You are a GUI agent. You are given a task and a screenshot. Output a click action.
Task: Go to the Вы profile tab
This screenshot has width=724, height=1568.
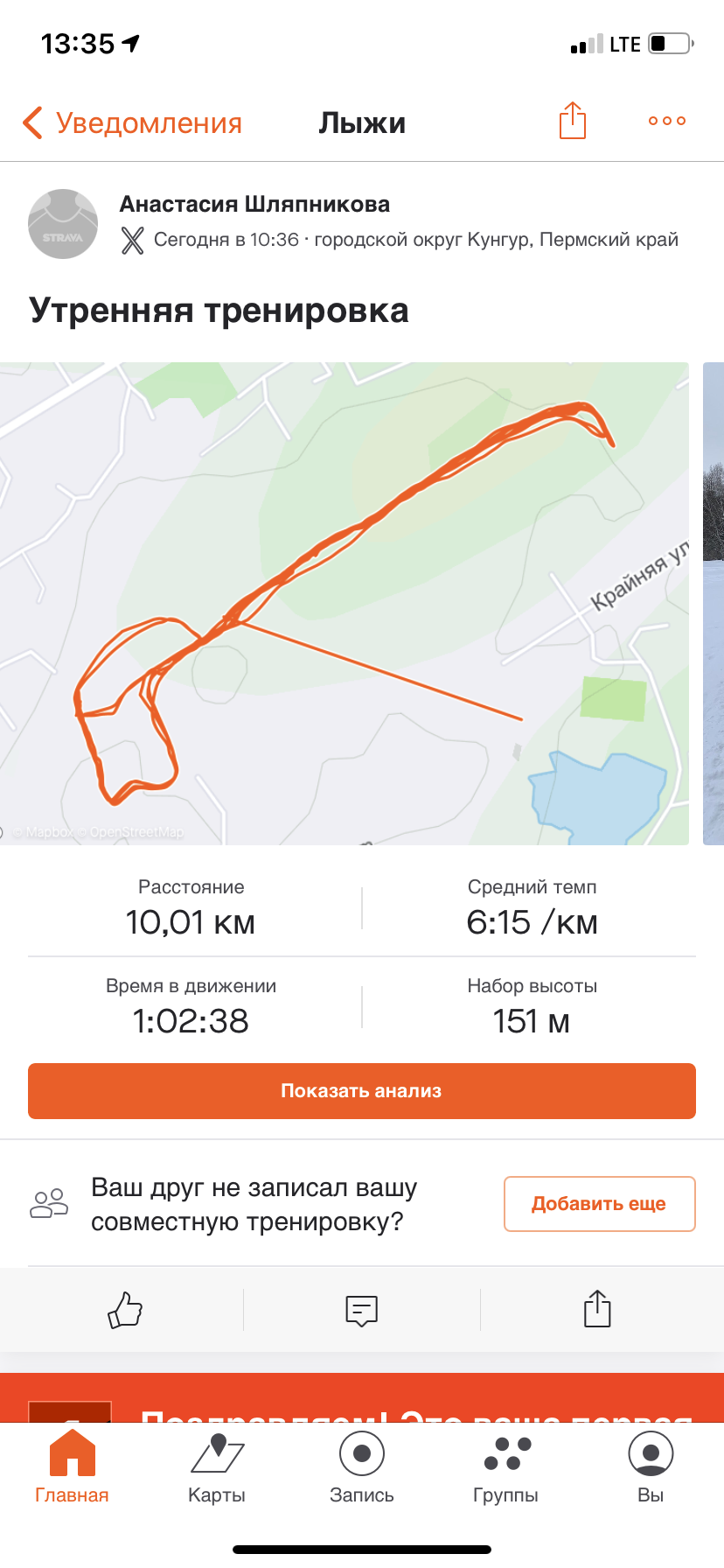[x=651, y=1466]
